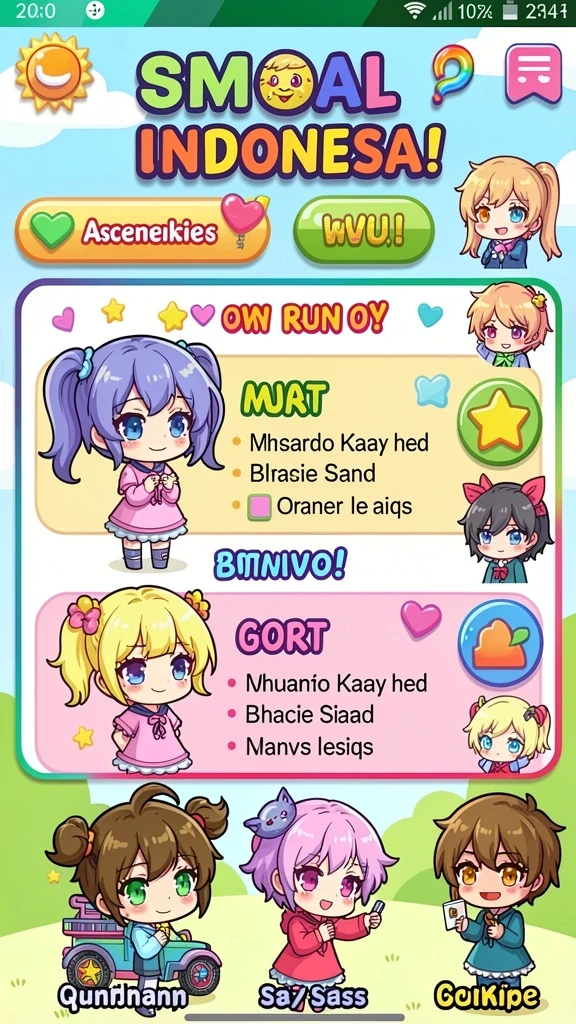Toggle the pink checkbox beside Oraner le aiqs
The image size is (576, 1024).
coord(259,507)
